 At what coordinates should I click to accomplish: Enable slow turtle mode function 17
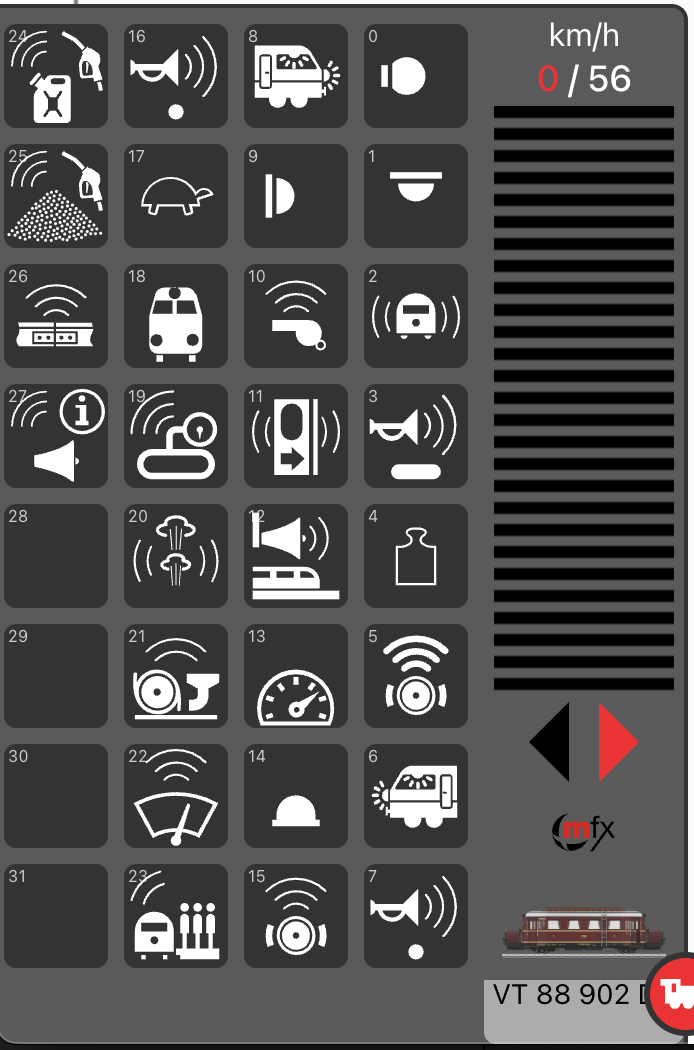(x=176, y=196)
